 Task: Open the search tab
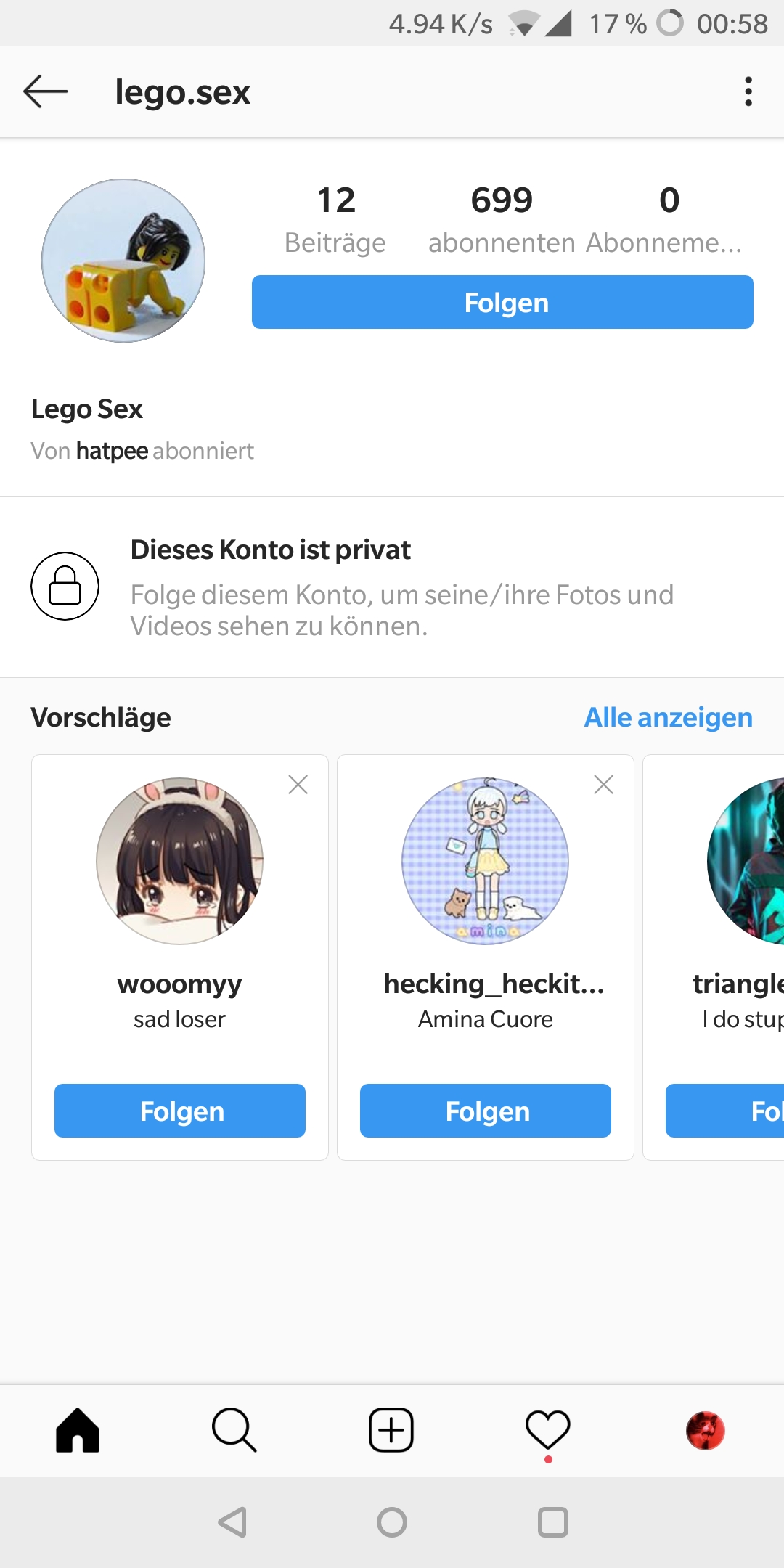pyautogui.click(x=234, y=1430)
